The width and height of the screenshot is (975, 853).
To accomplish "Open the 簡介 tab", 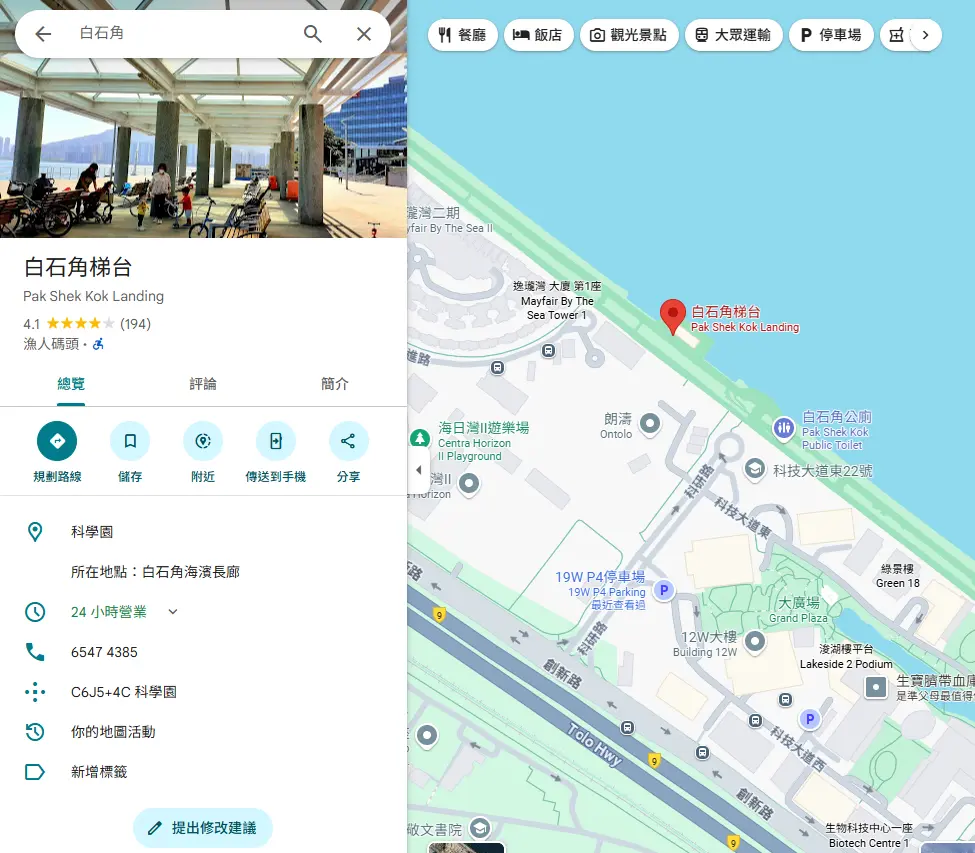I will (x=335, y=384).
